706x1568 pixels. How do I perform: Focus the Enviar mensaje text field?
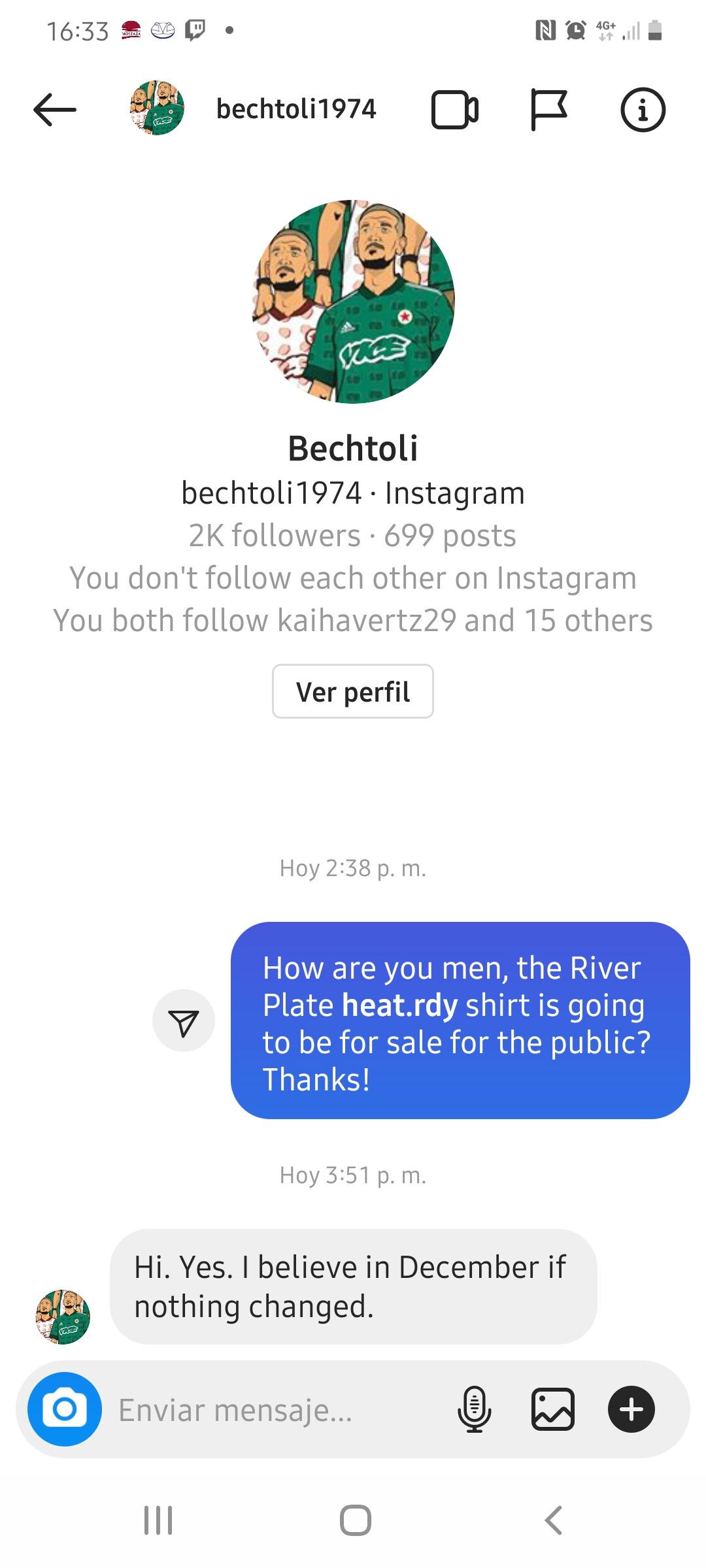tap(275, 1410)
